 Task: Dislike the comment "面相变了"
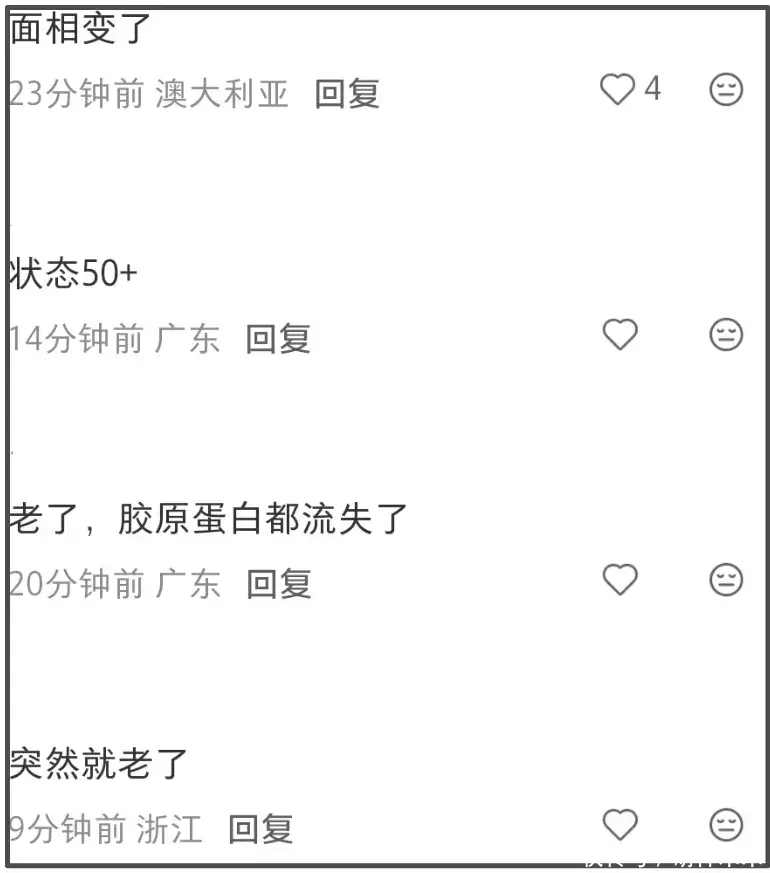(x=726, y=90)
